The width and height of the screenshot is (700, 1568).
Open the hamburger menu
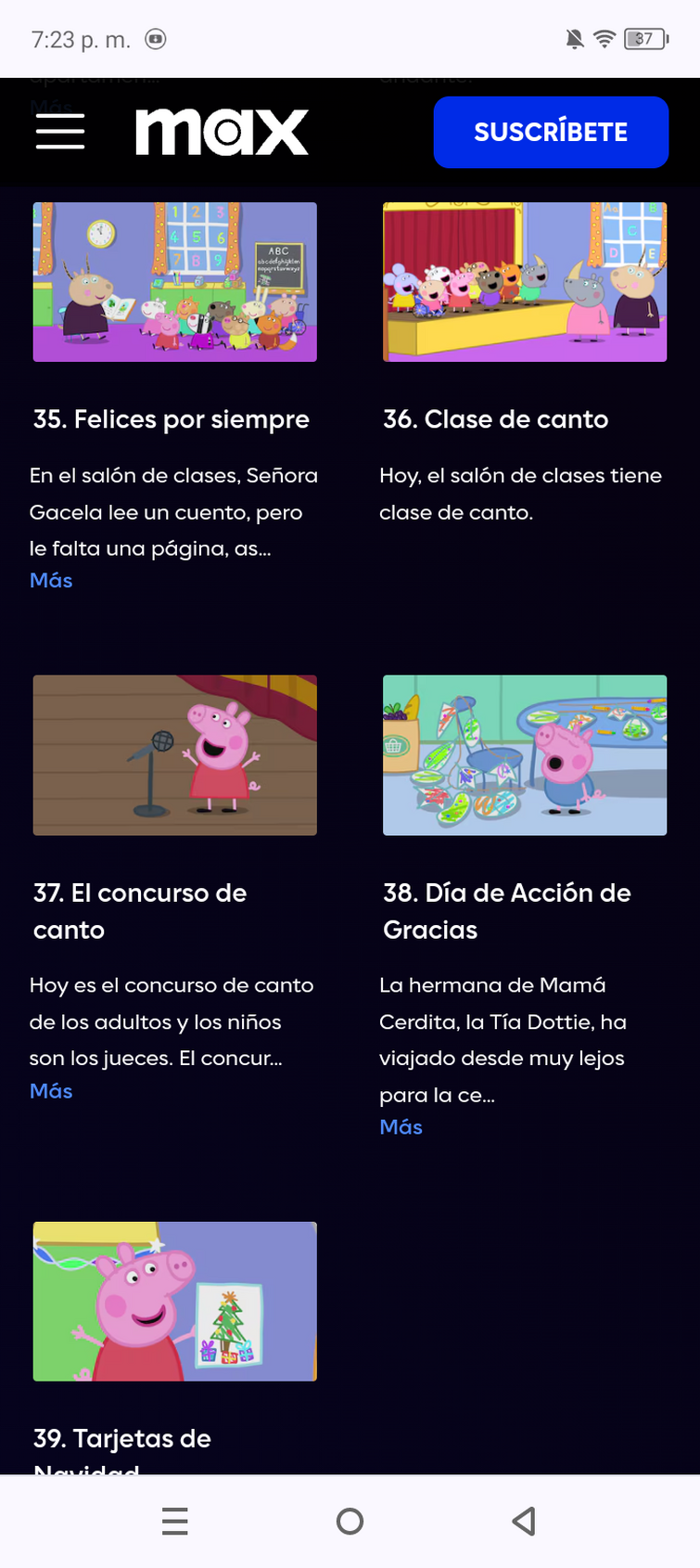[60, 132]
